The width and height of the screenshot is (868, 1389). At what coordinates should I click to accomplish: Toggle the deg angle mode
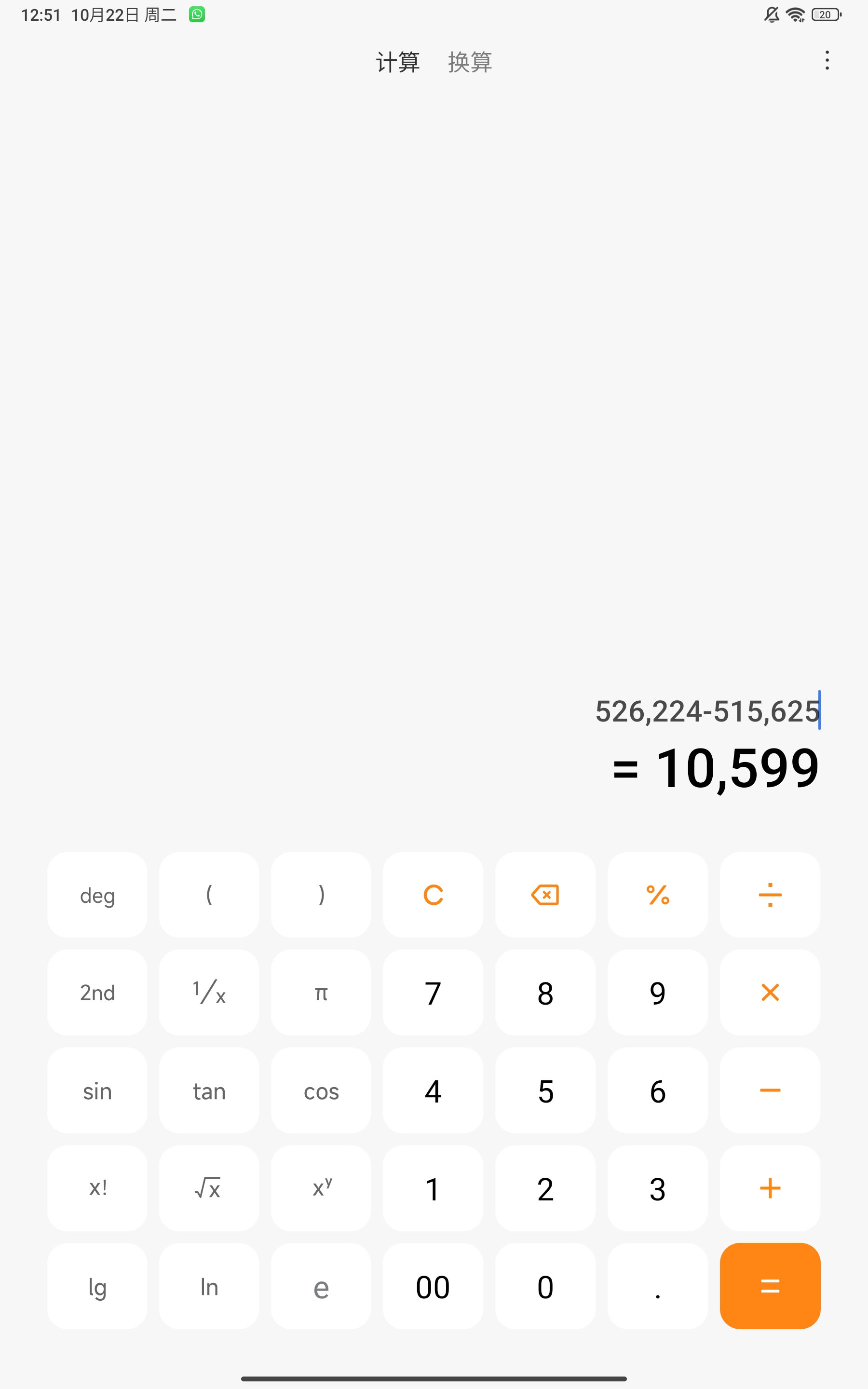point(97,894)
